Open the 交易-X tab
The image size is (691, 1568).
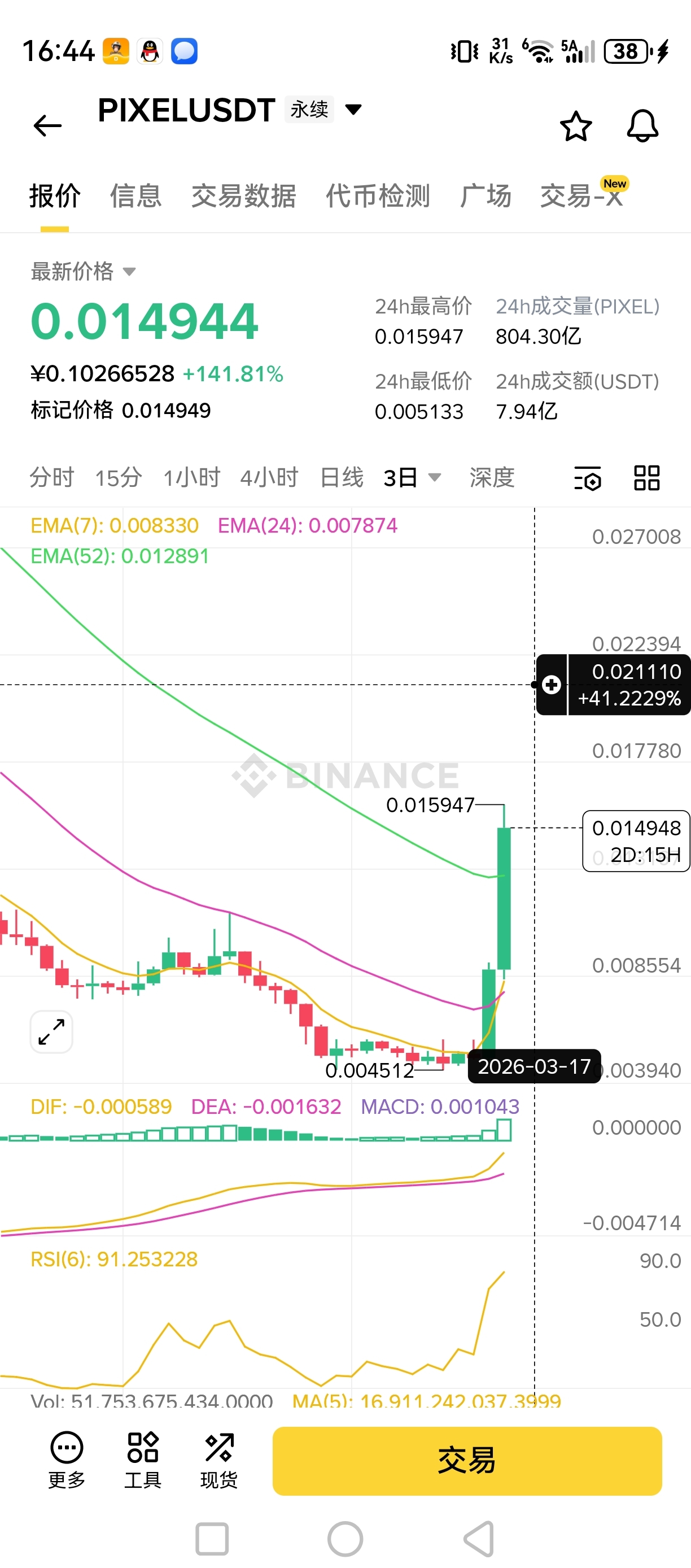point(581,197)
